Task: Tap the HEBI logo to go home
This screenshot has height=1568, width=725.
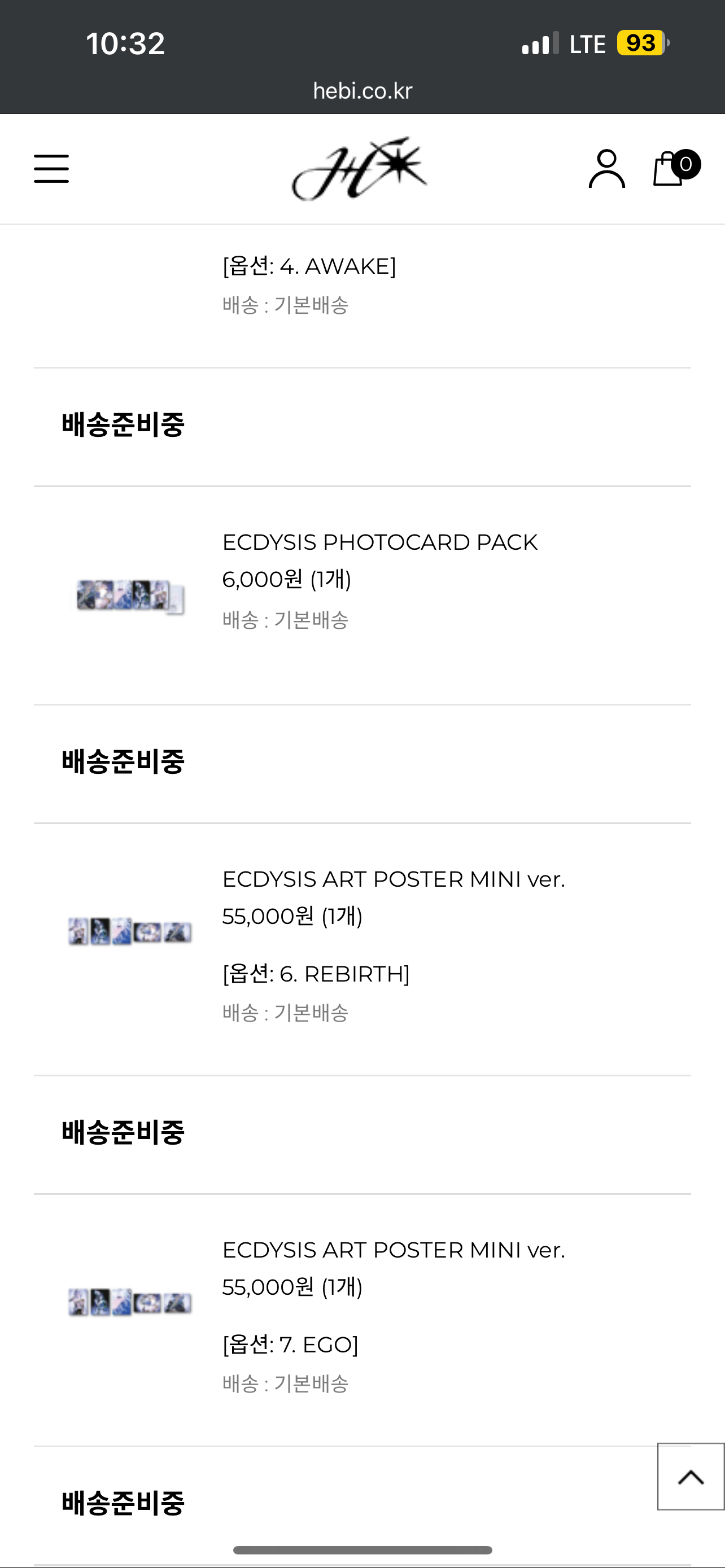Action: coord(360,169)
